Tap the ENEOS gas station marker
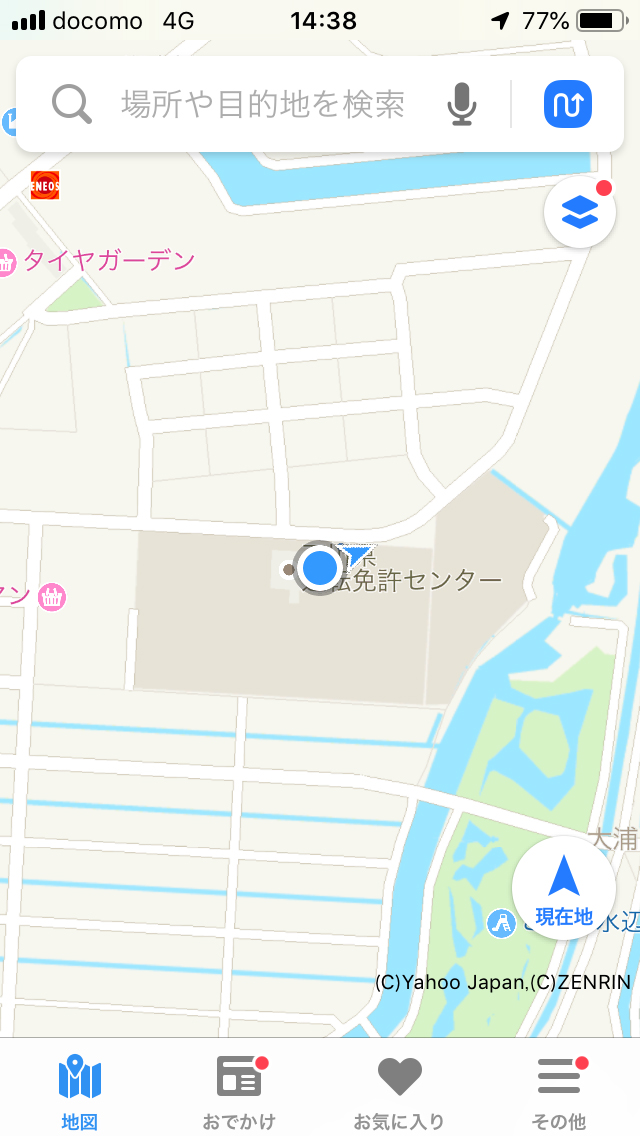Image resolution: width=640 pixels, height=1136 pixels. pos(45,185)
